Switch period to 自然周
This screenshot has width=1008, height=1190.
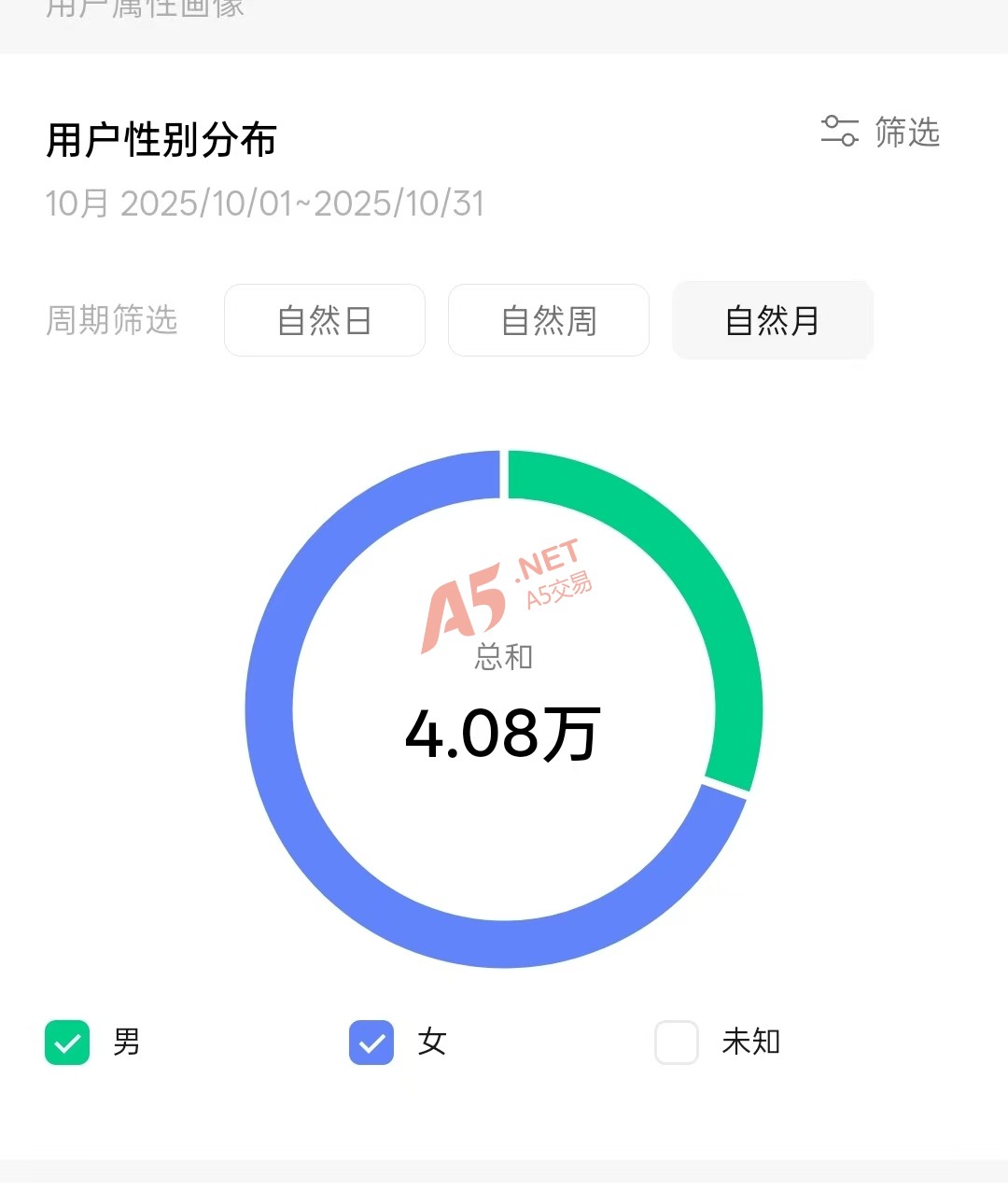(x=548, y=320)
